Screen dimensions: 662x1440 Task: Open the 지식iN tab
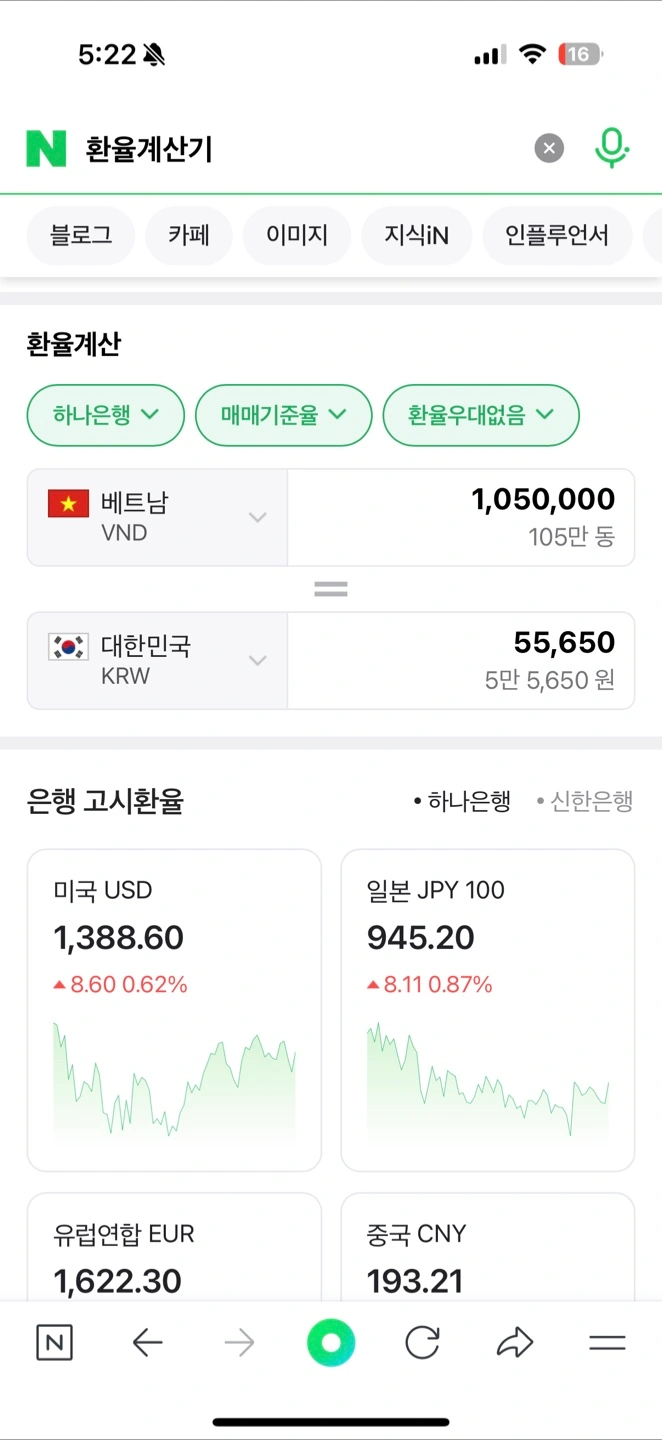[417, 236]
